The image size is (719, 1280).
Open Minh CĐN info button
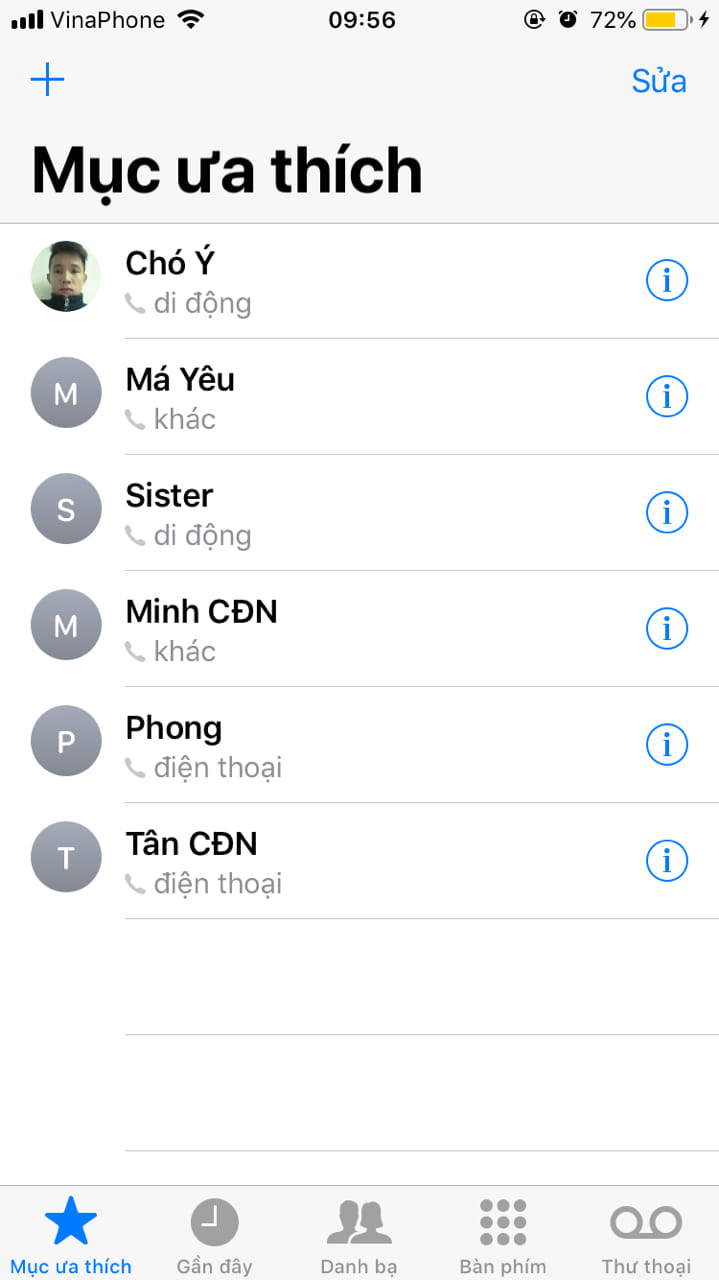667,629
